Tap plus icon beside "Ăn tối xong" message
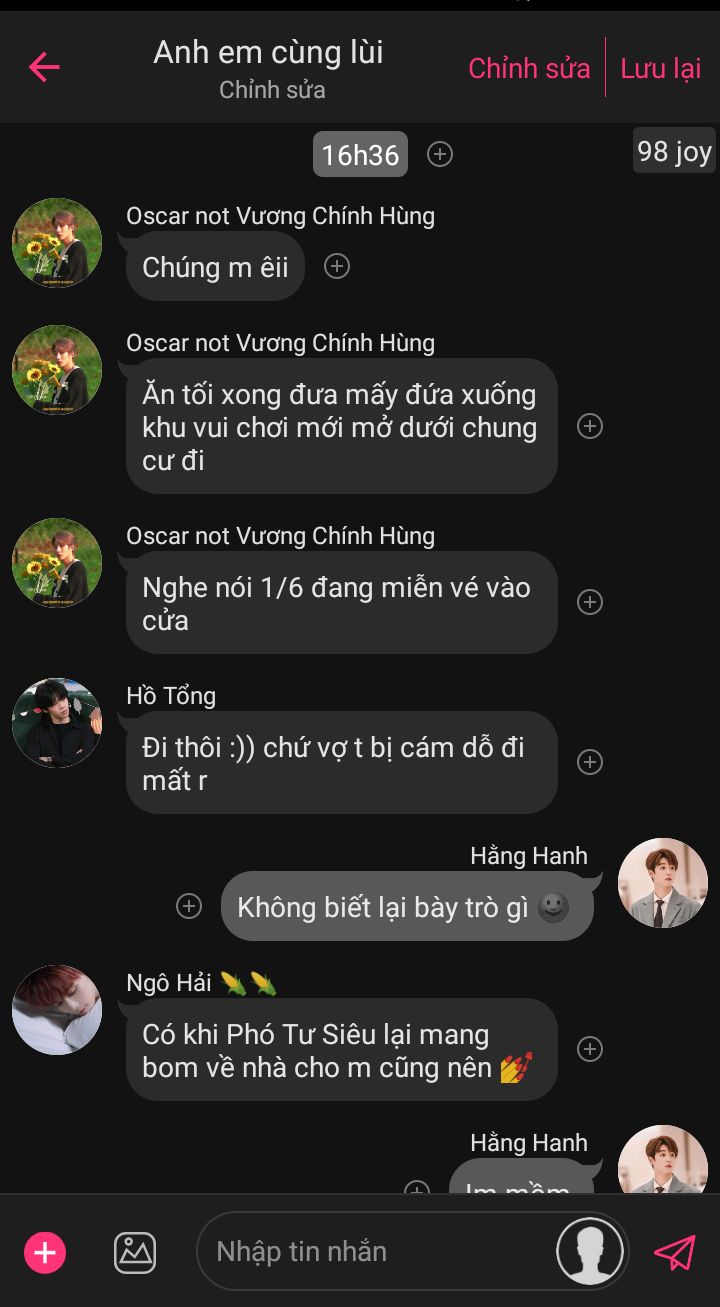Image resolution: width=720 pixels, height=1307 pixels. coord(590,426)
